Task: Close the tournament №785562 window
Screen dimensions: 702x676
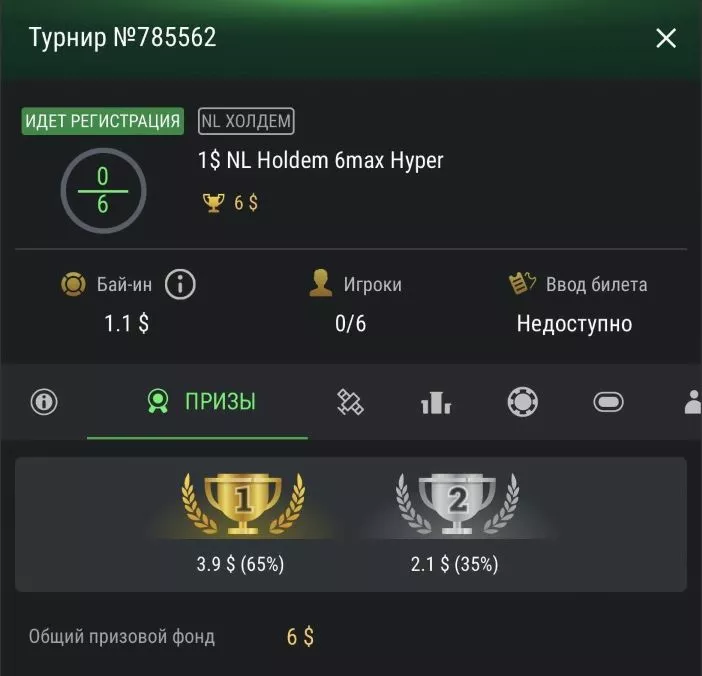Action: [x=665, y=39]
